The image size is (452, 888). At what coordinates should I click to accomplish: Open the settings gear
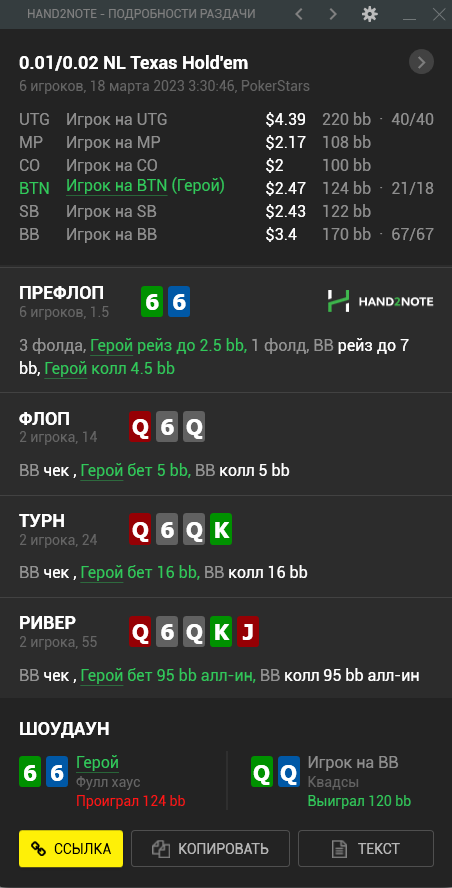tap(369, 14)
